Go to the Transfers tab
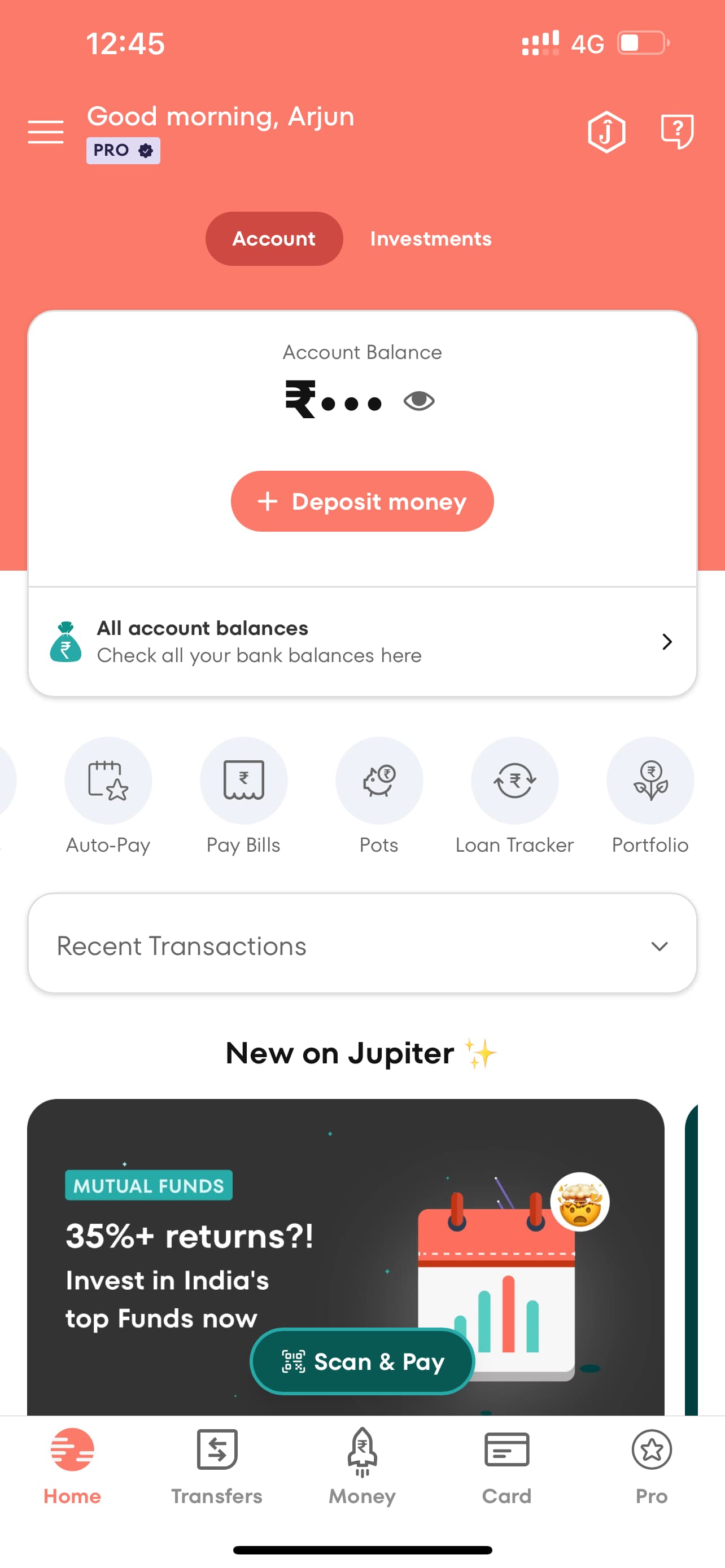725x1568 pixels. (217, 1466)
